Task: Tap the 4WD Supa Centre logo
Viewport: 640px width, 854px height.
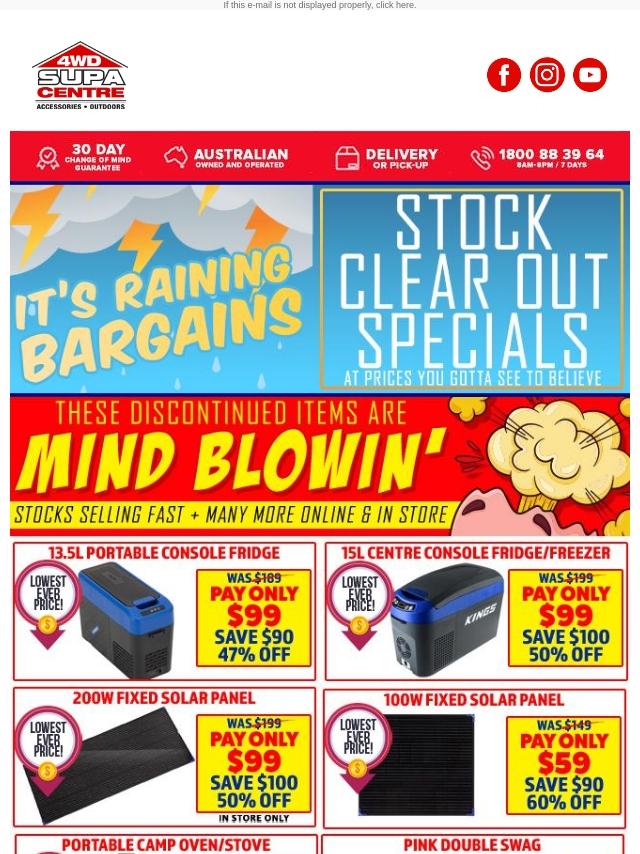Action: (80, 75)
